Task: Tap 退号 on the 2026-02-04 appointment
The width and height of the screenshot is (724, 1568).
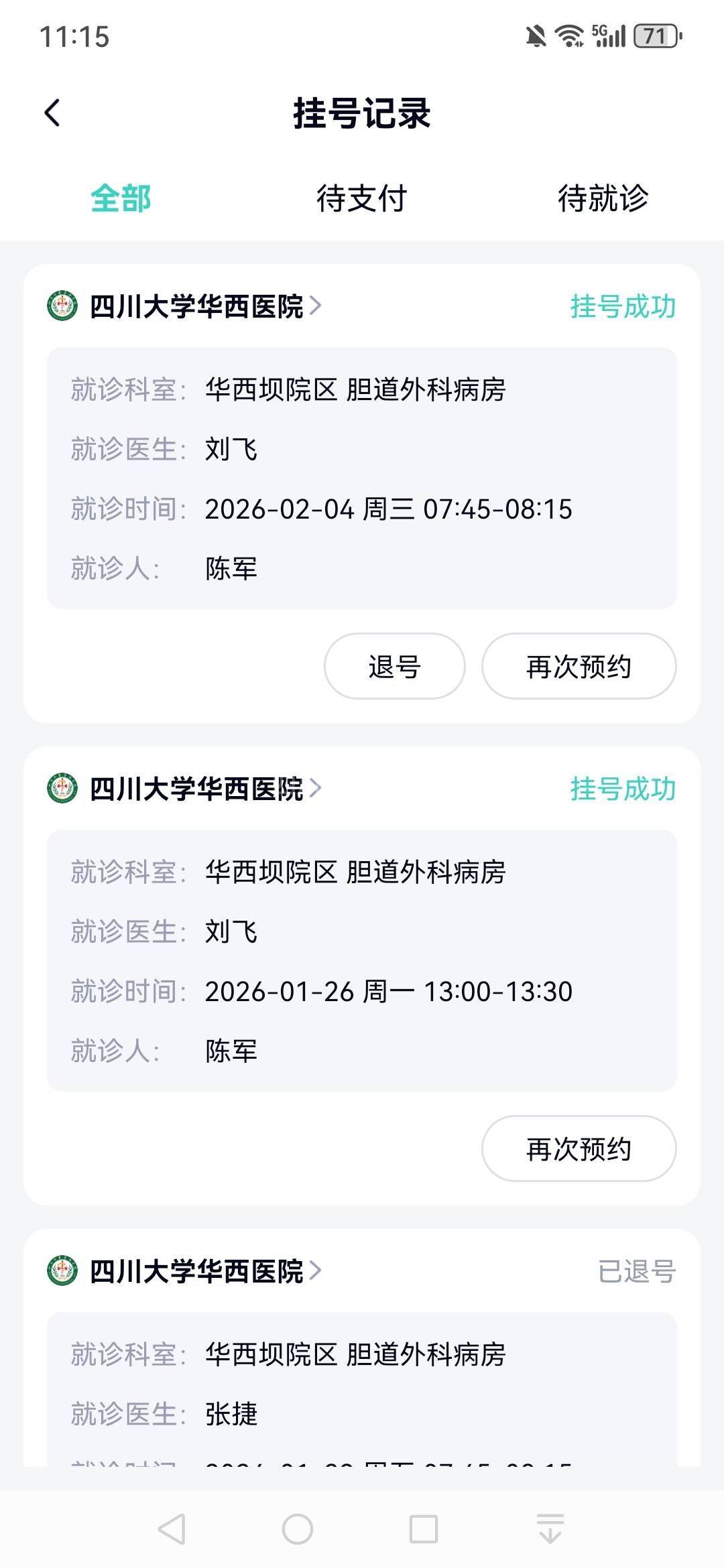Action: pyautogui.click(x=394, y=666)
